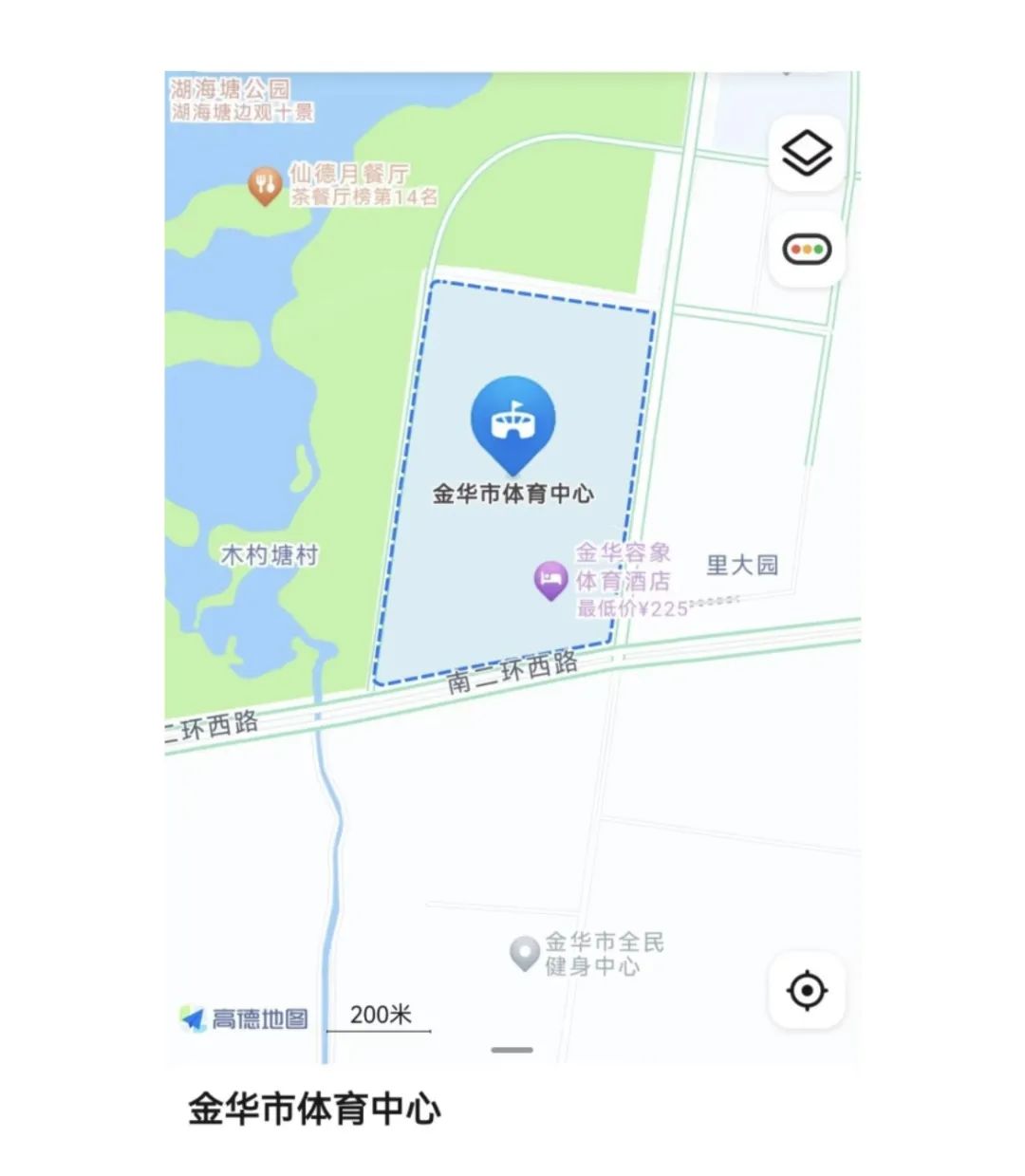Recenter the map on my location
The height and width of the screenshot is (1176, 1025).
coord(807,991)
